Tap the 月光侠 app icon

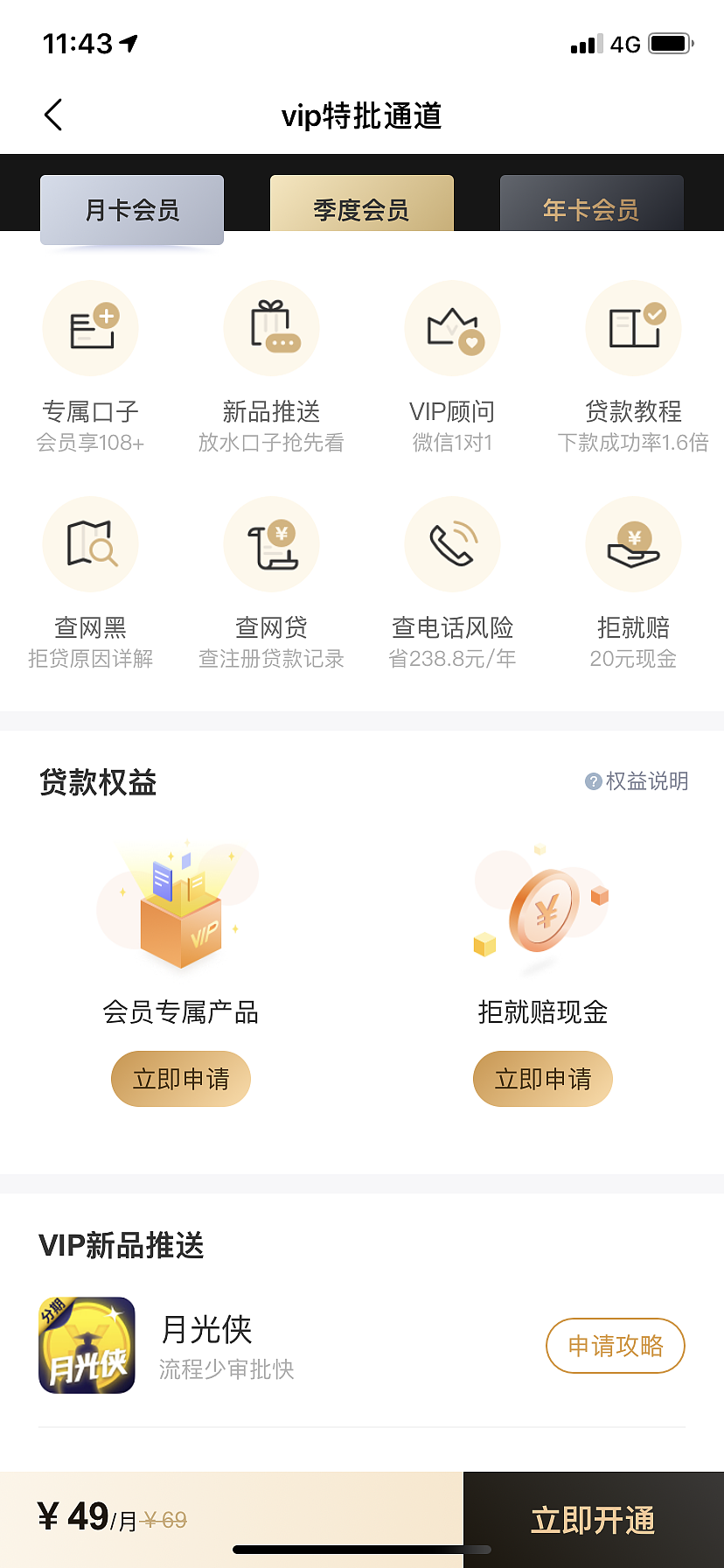click(87, 1346)
